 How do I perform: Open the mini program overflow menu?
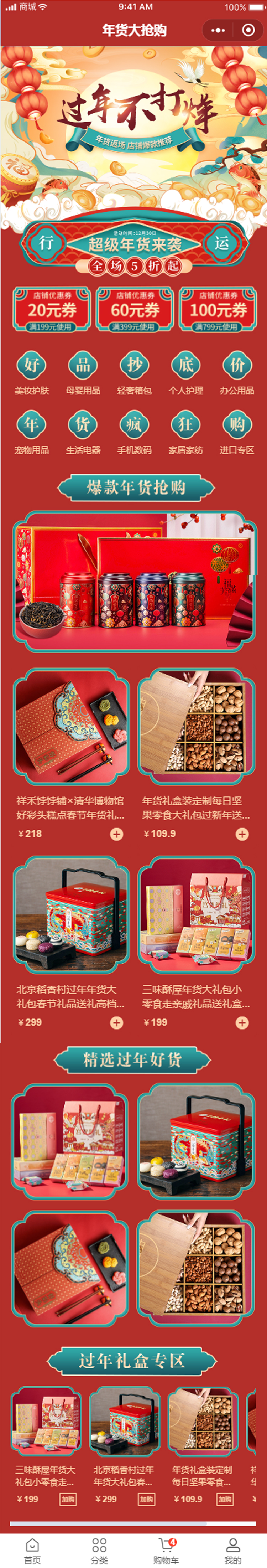coord(218,30)
